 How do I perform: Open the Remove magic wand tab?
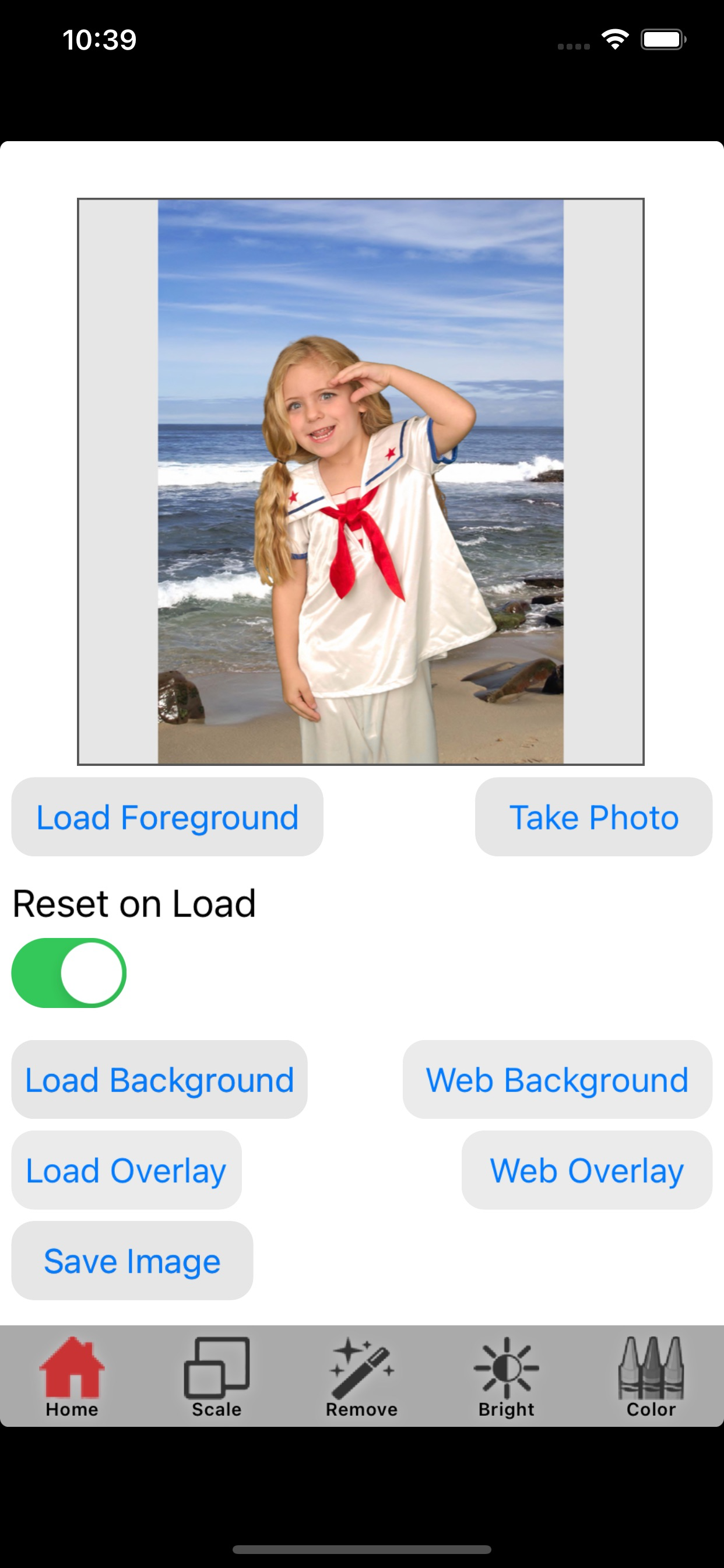(361, 1375)
